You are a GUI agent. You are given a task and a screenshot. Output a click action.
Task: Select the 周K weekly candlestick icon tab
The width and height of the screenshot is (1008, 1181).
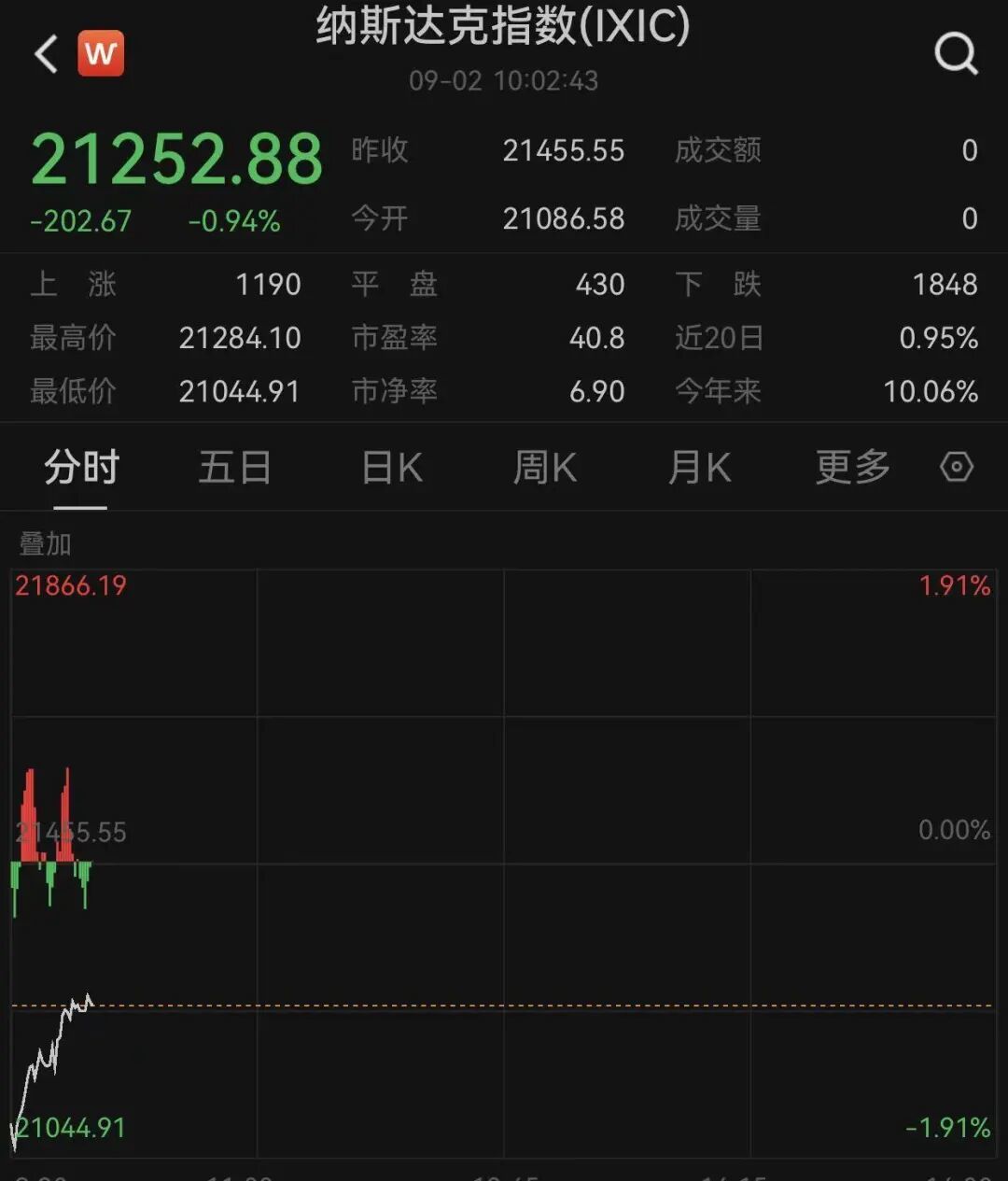coord(544,467)
